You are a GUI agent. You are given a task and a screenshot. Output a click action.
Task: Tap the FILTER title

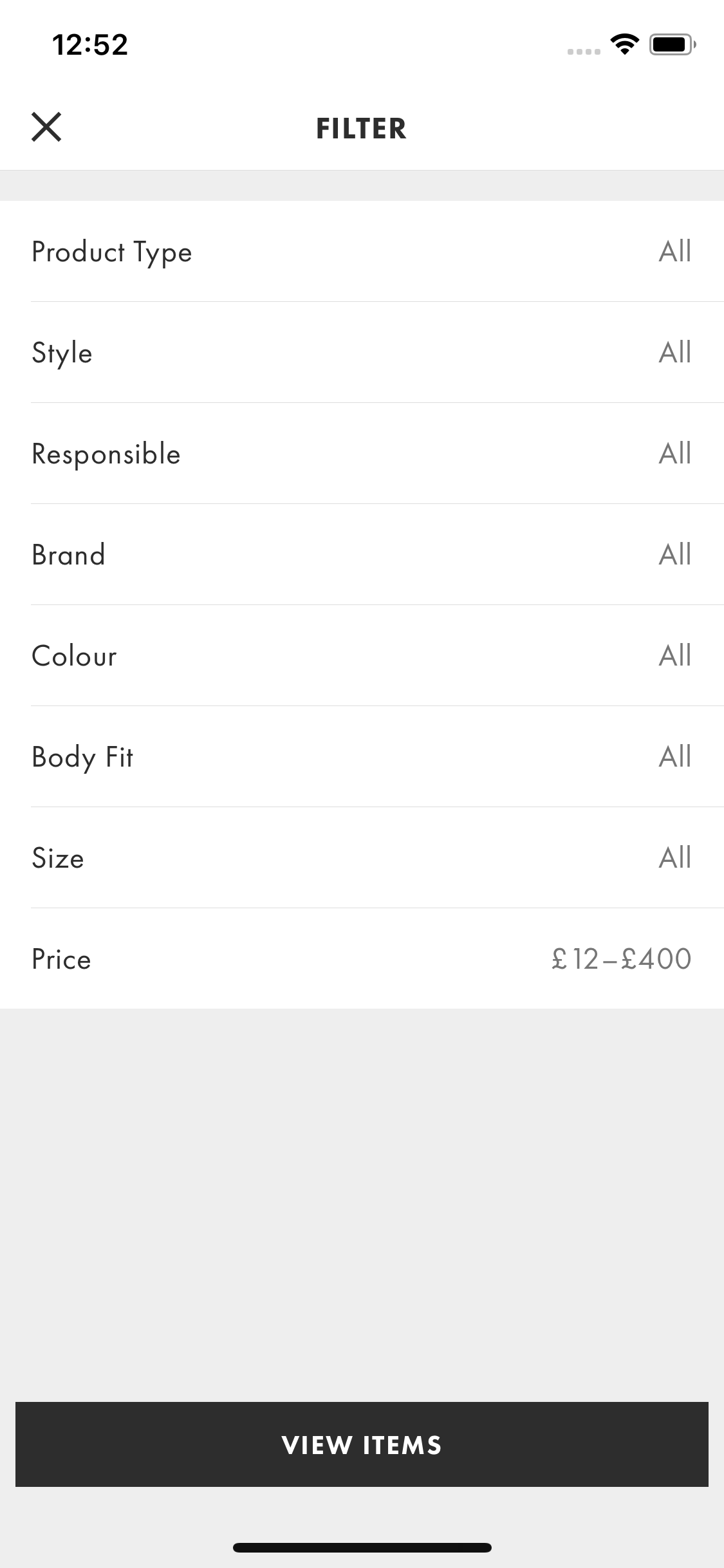pos(362,128)
